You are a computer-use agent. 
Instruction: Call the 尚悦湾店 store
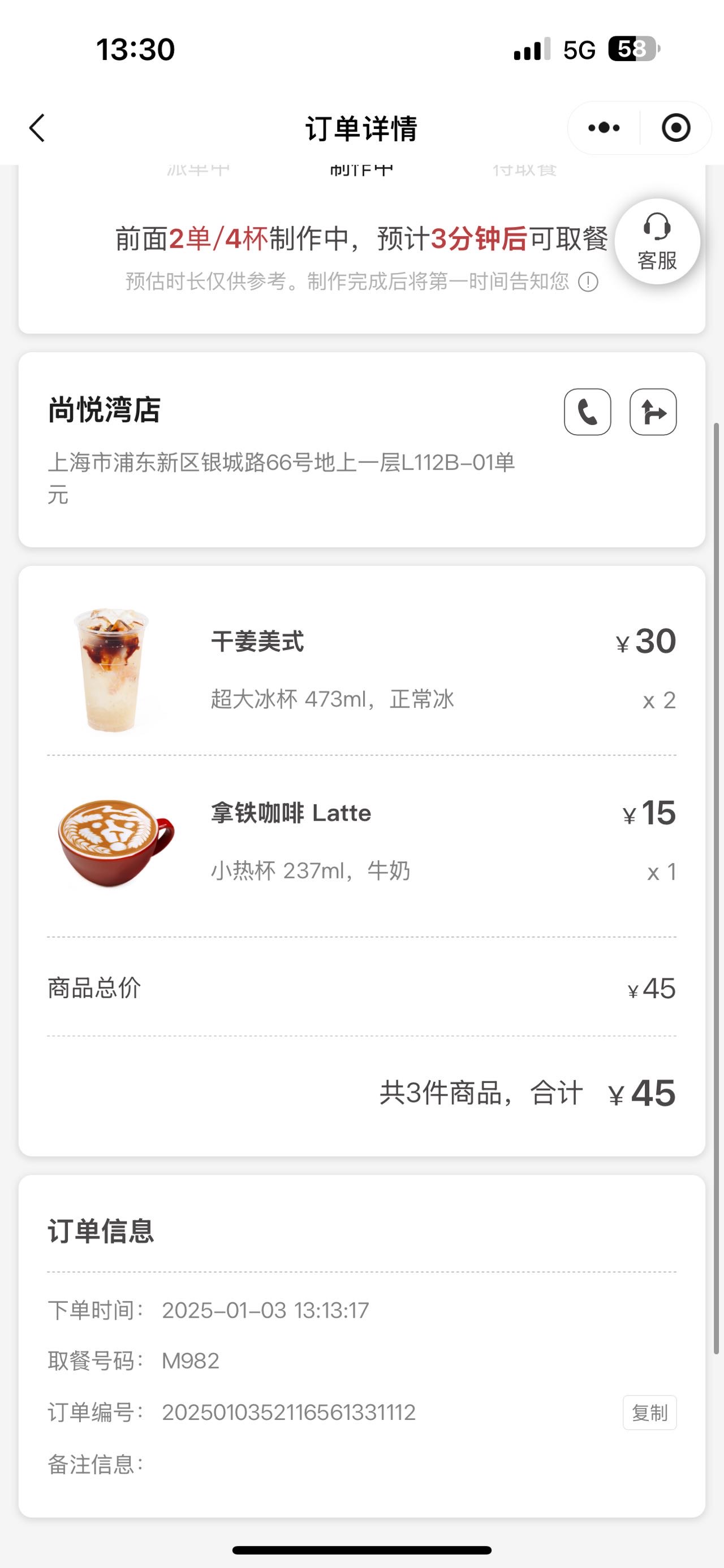point(588,412)
